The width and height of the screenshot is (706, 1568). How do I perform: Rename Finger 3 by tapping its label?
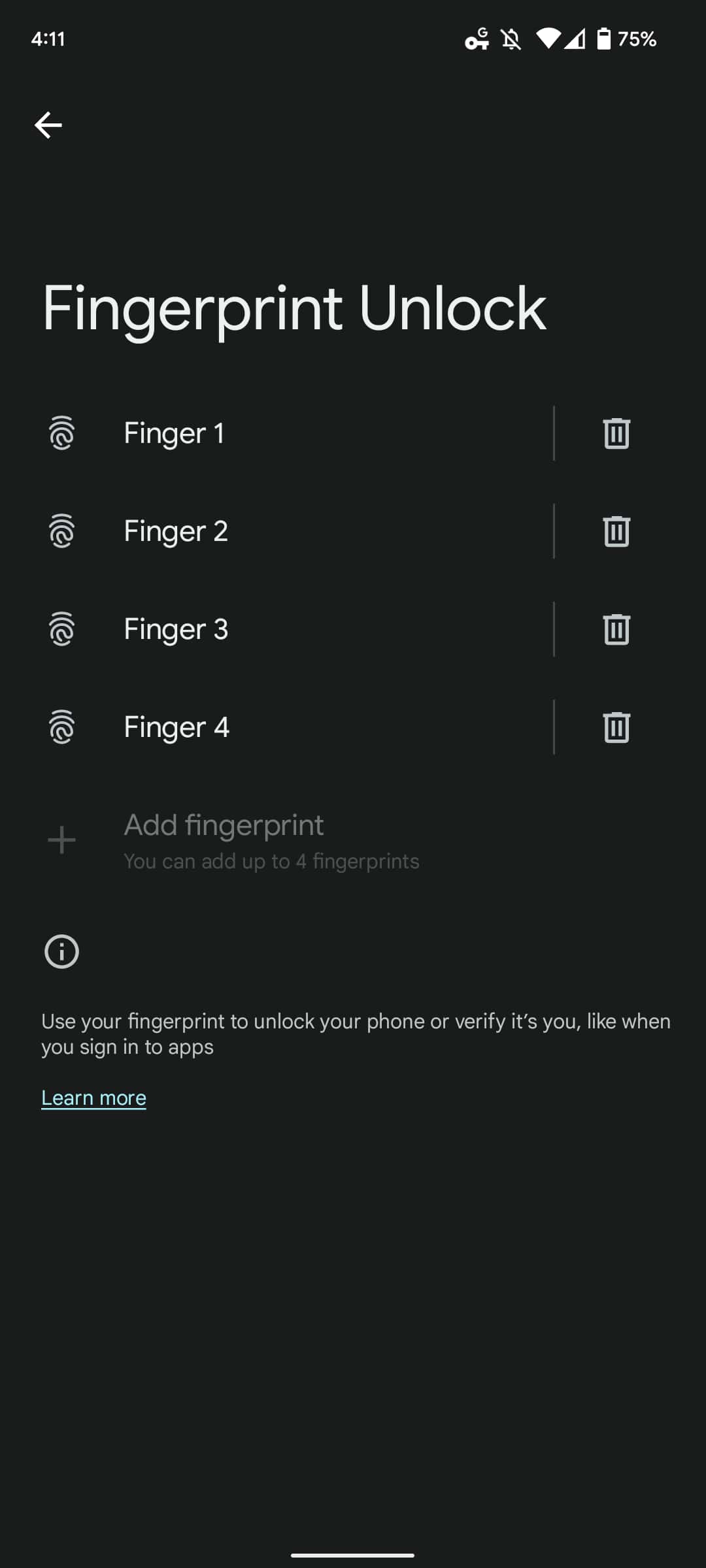pos(176,629)
